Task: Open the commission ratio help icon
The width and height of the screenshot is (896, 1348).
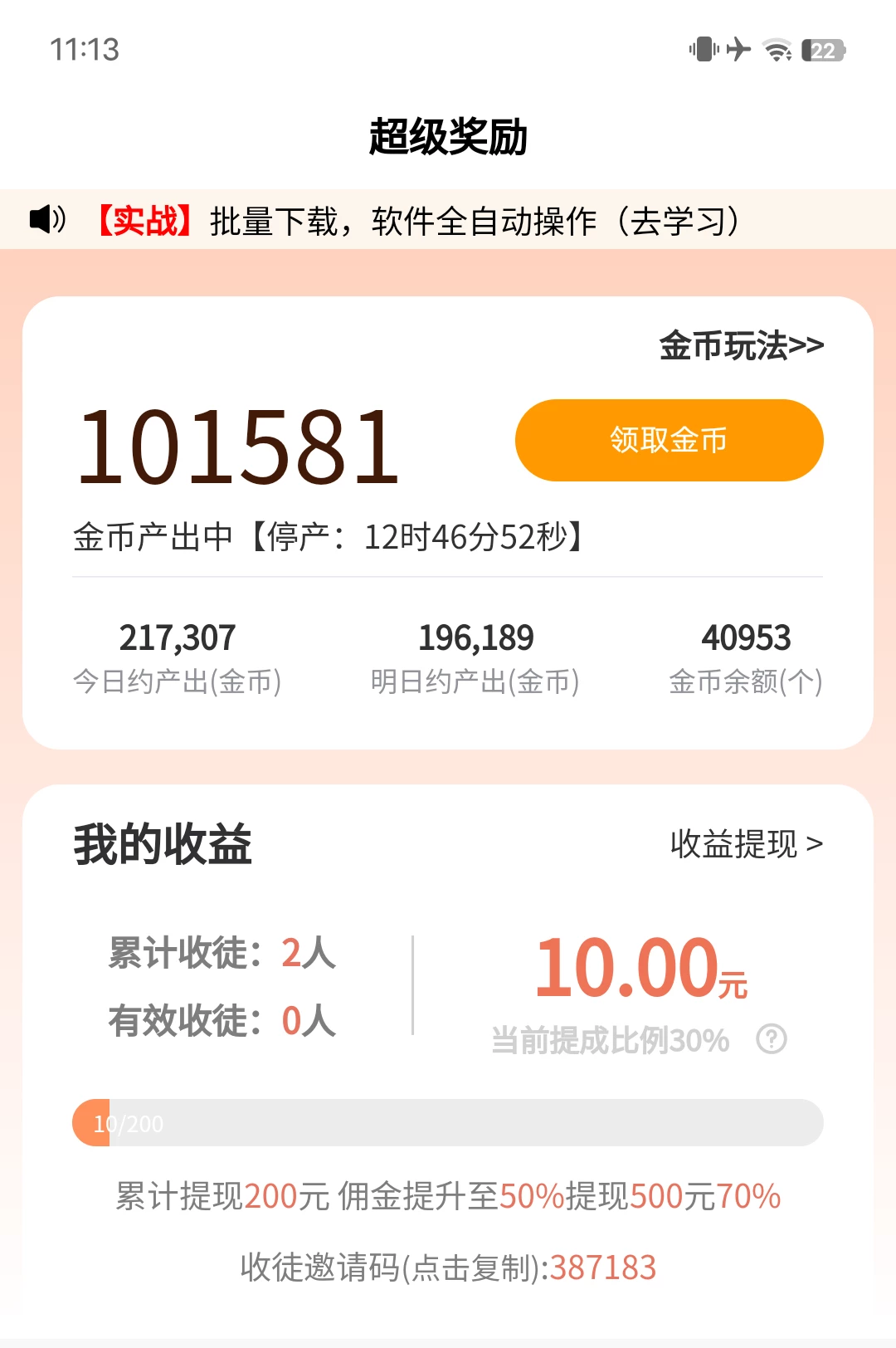Action: tap(772, 1039)
